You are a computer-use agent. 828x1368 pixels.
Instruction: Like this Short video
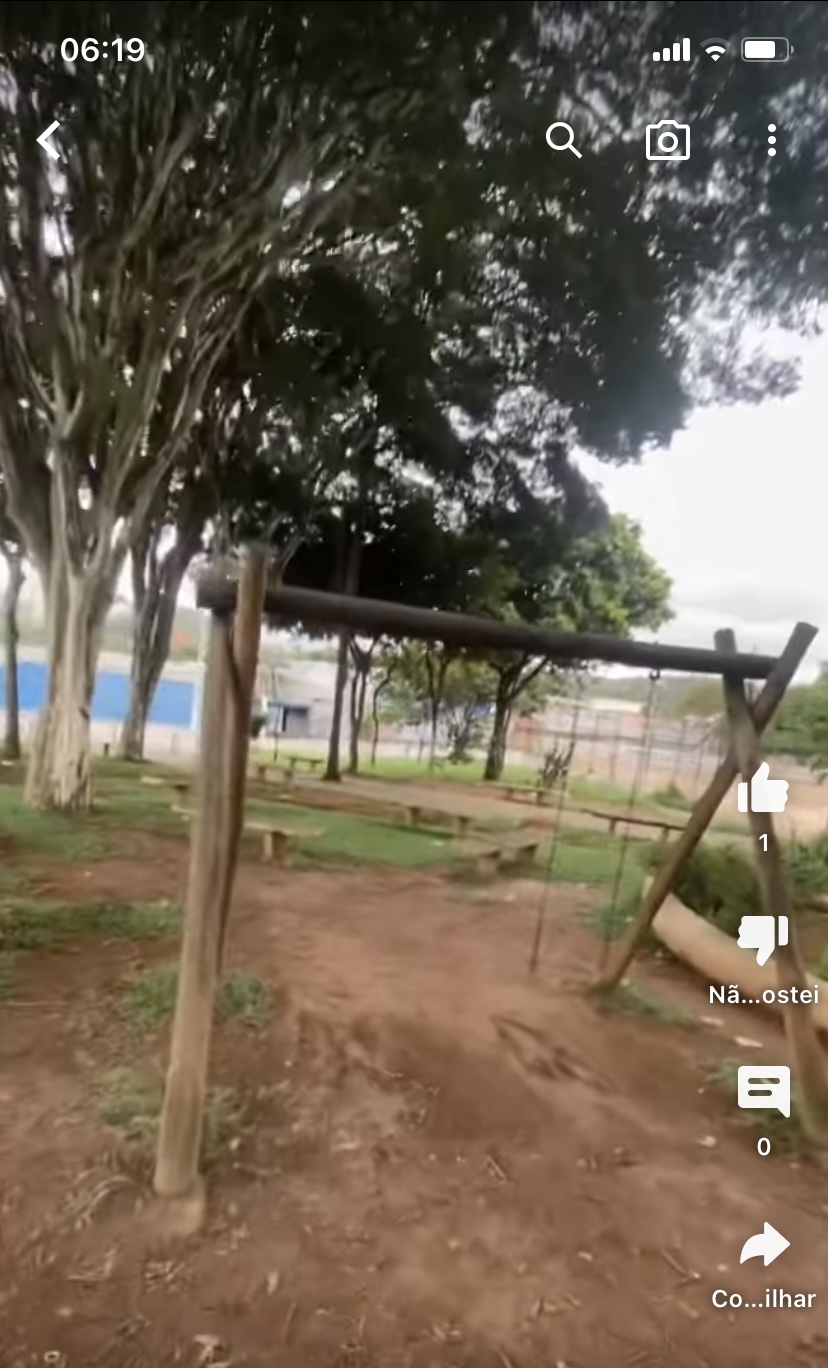pyautogui.click(x=763, y=789)
